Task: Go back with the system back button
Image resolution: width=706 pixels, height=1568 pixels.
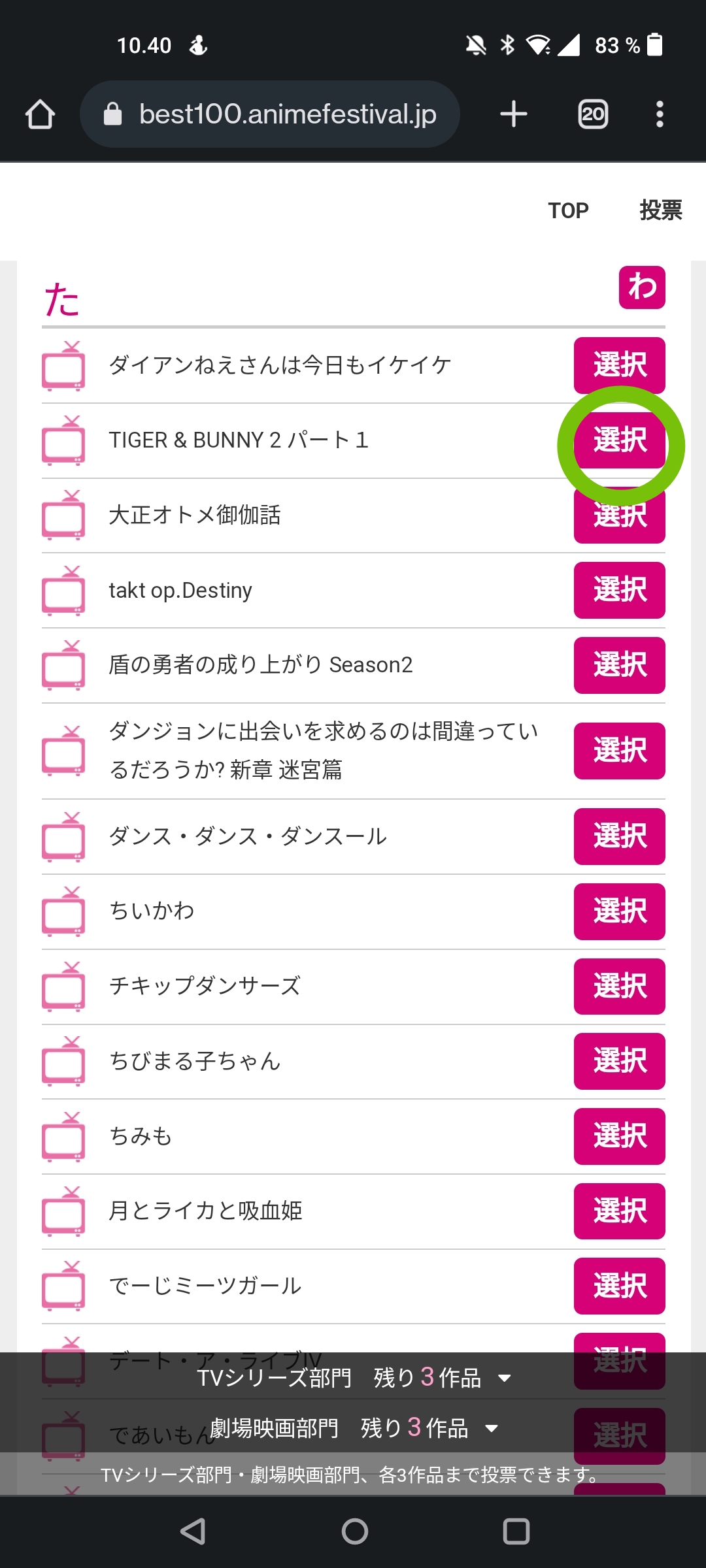Action: (x=193, y=1531)
